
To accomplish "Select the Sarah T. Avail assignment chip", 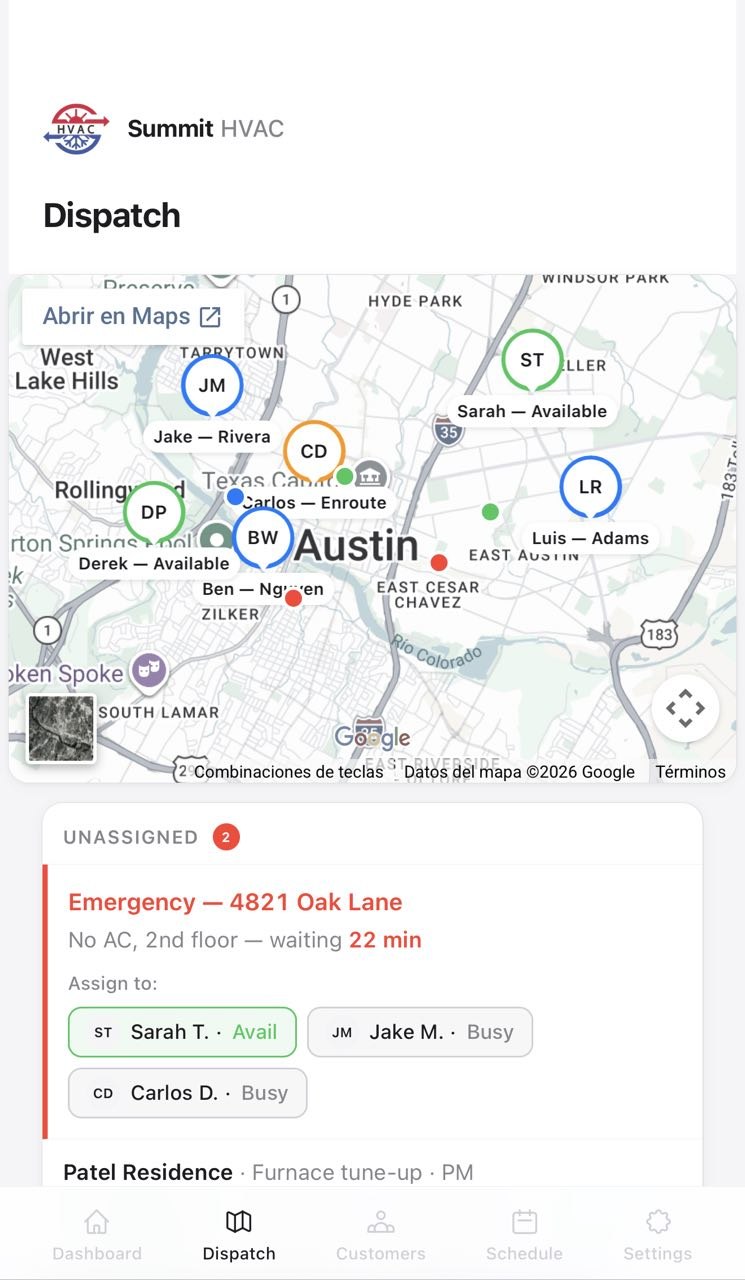I will click(x=181, y=1031).
